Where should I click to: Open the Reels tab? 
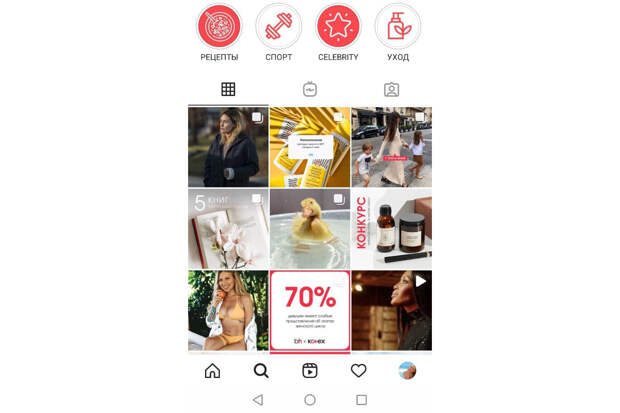[310, 371]
